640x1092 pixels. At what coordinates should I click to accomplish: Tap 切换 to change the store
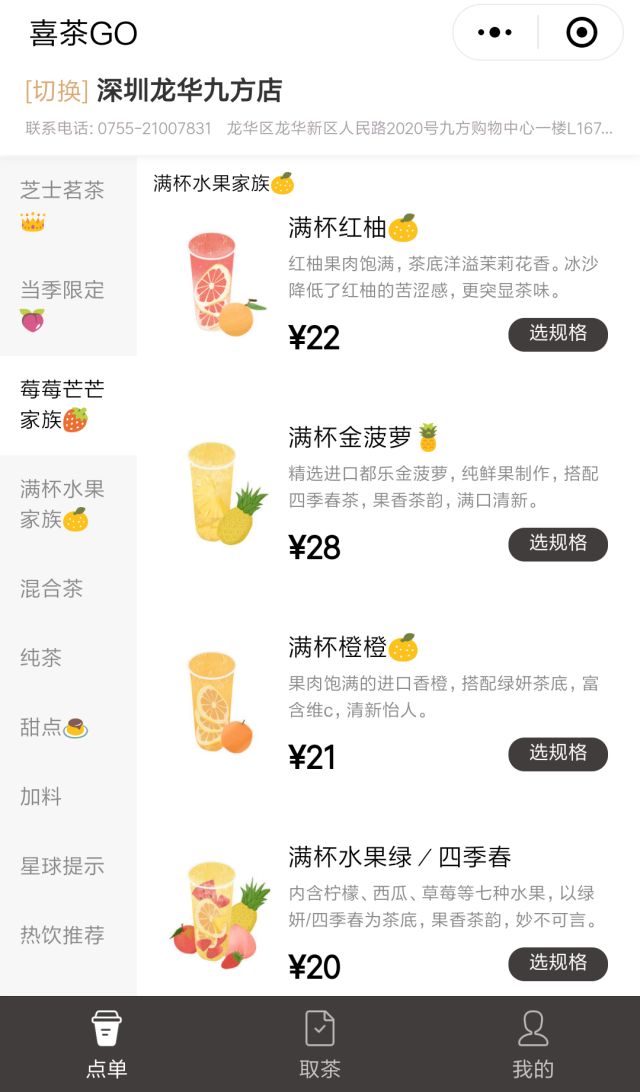[x=56, y=91]
